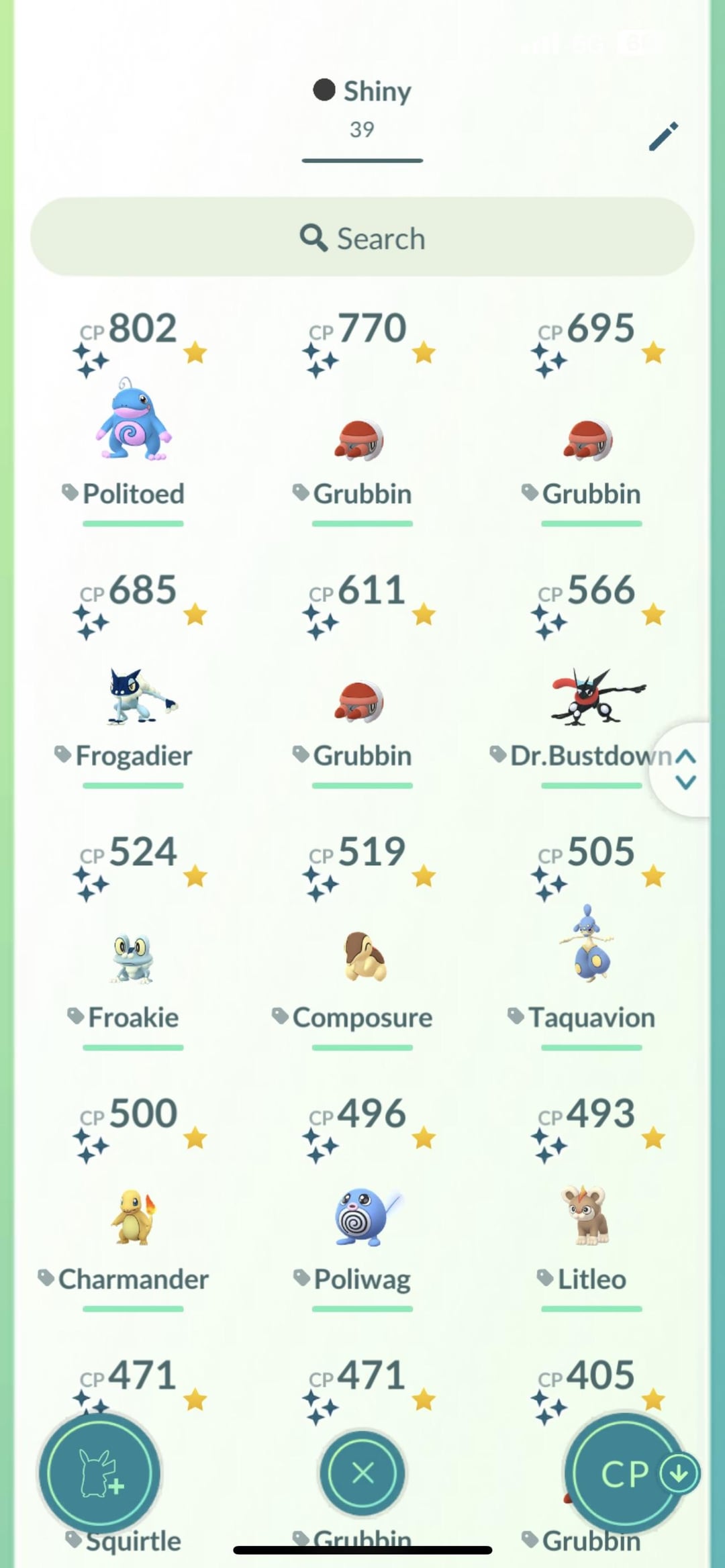Open the CP 611 Grubbin
Screen dimensions: 725x1568
[362, 678]
